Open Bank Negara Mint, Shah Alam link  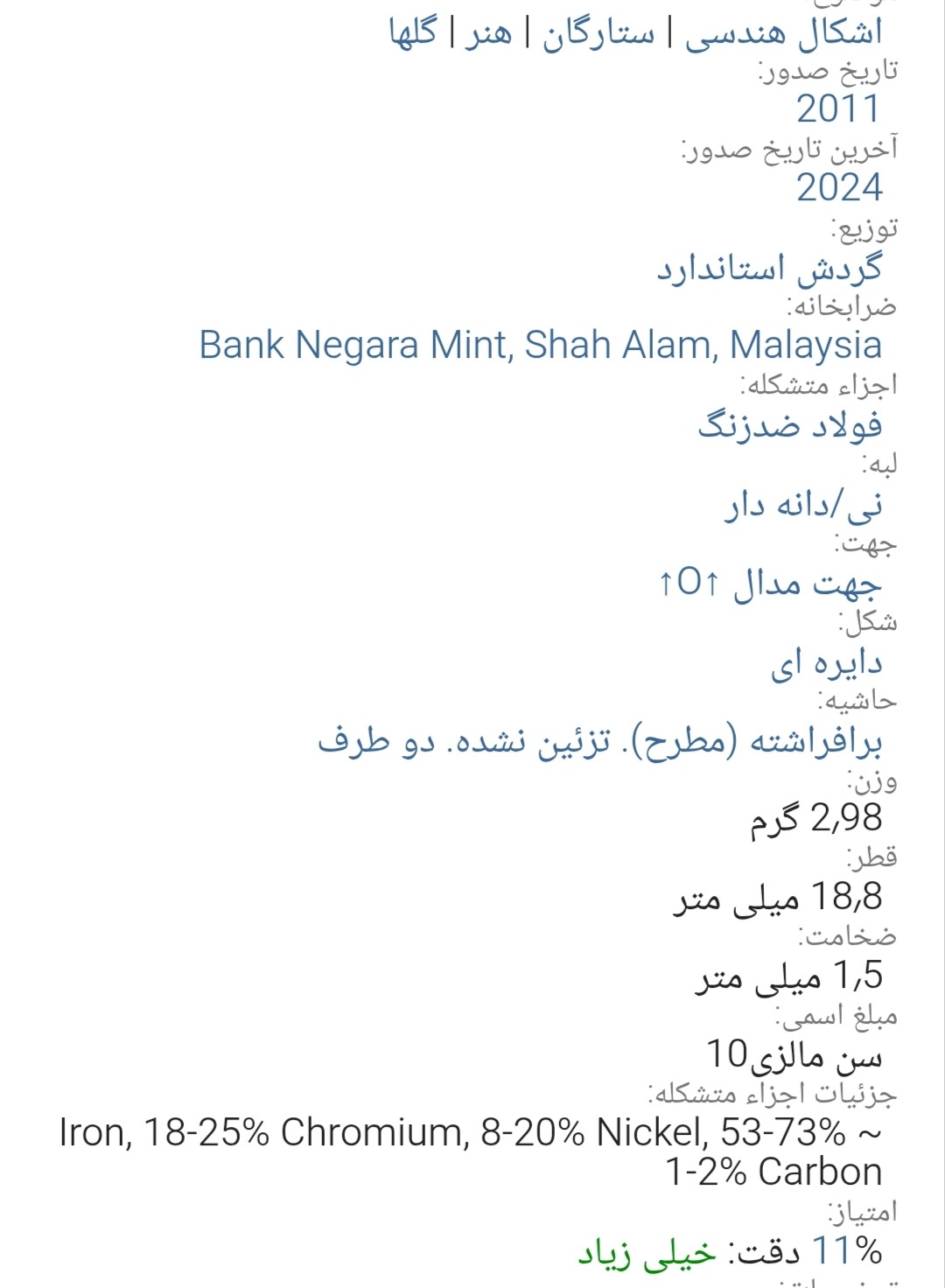click(540, 346)
